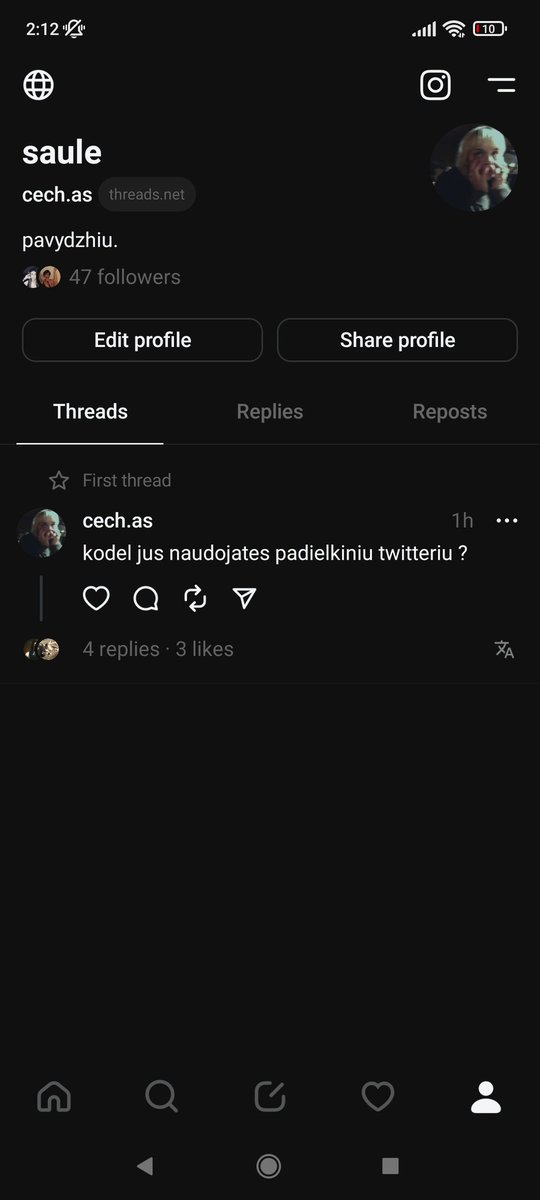Go to the Home feed tab
The height and width of the screenshot is (1200, 540).
click(x=54, y=1097)
